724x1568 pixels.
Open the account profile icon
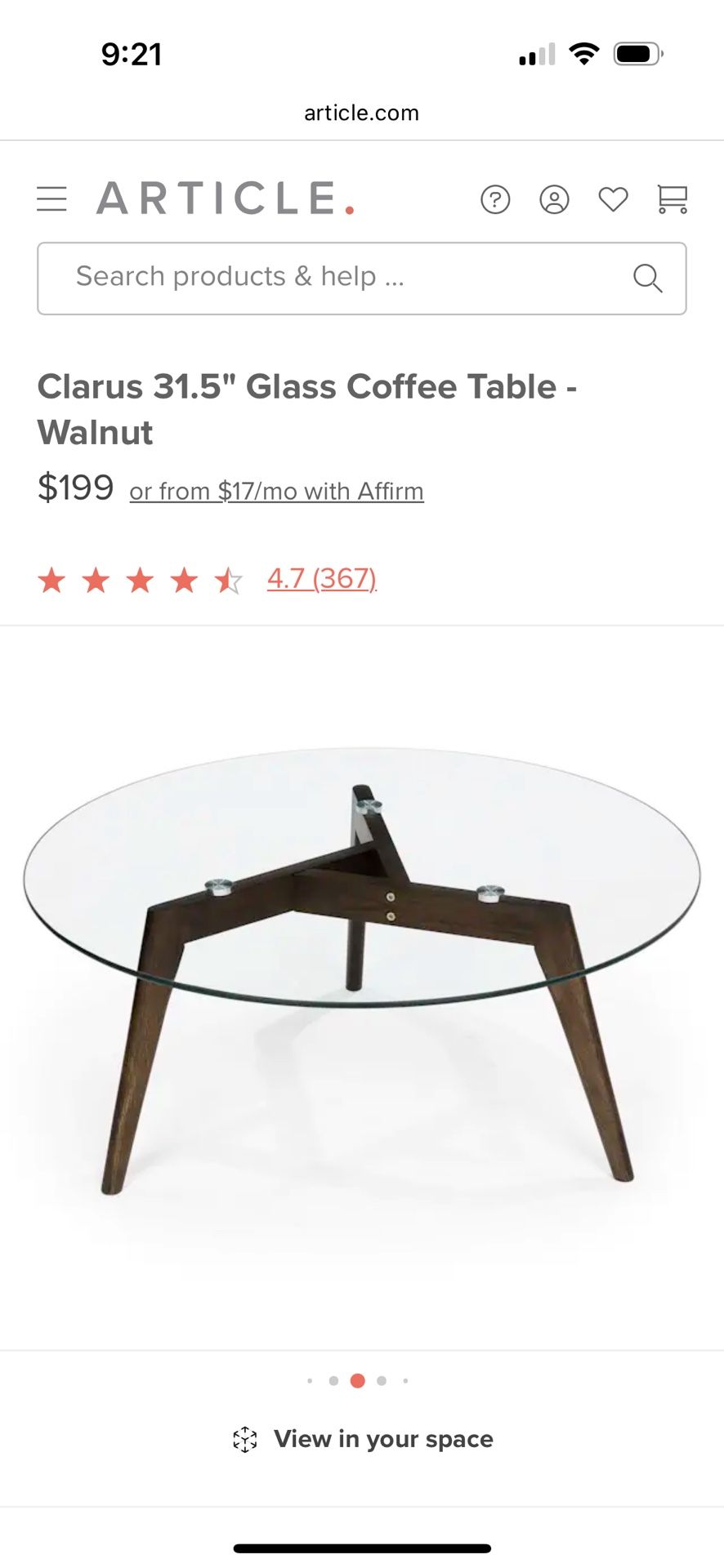pyautogui.click(x=554, y=199)
